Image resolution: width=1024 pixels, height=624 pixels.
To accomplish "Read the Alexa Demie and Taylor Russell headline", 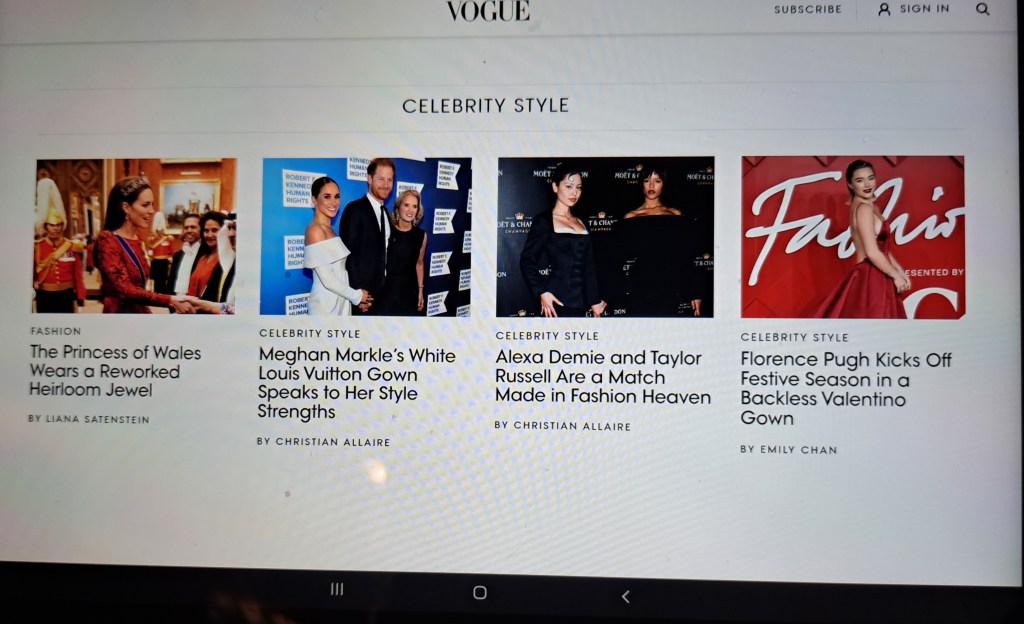I will point(602,377).
